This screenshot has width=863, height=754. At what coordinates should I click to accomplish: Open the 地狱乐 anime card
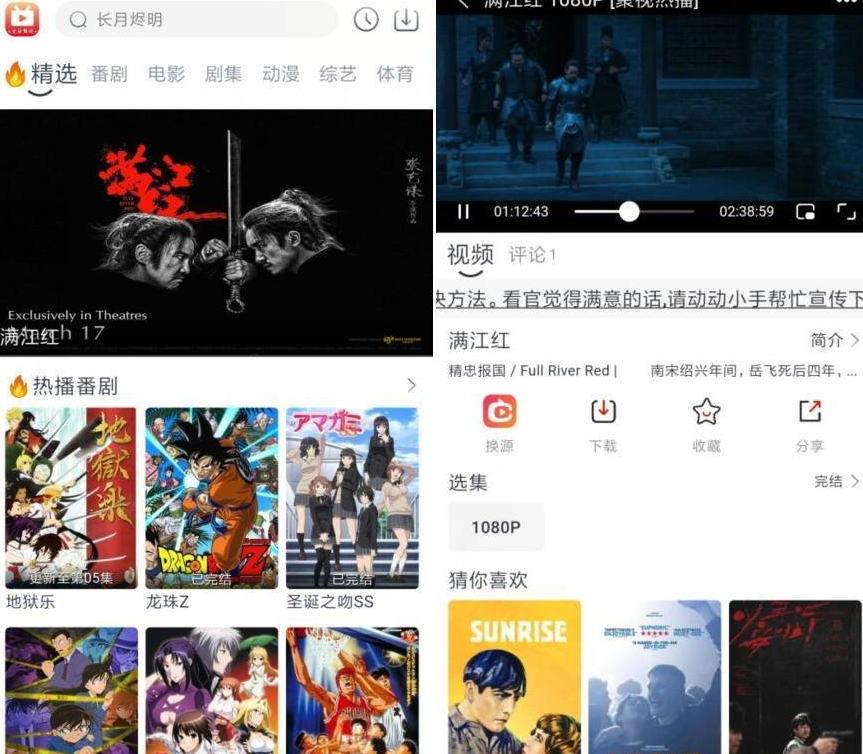(x=71, y=498)
